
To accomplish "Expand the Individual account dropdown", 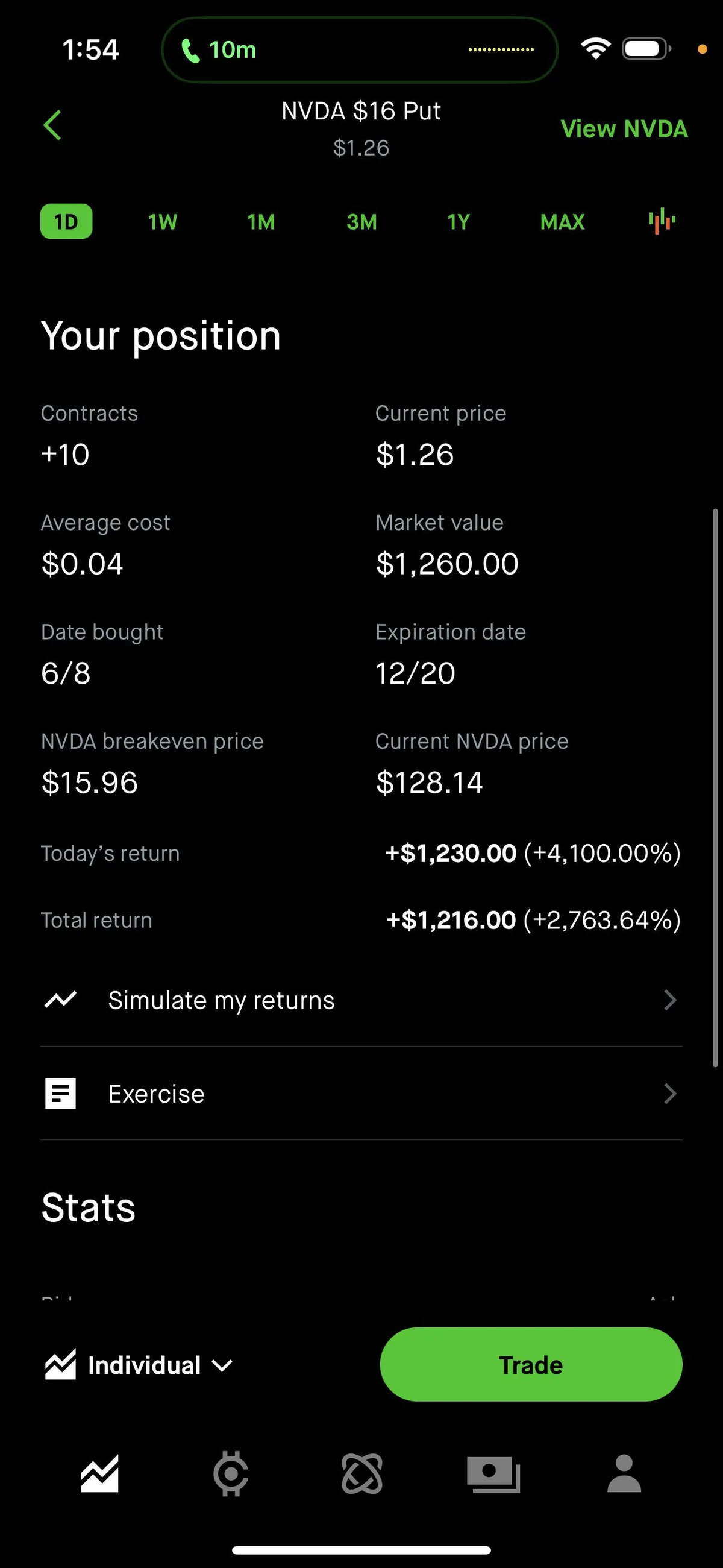I will [x=140, y=1365].
